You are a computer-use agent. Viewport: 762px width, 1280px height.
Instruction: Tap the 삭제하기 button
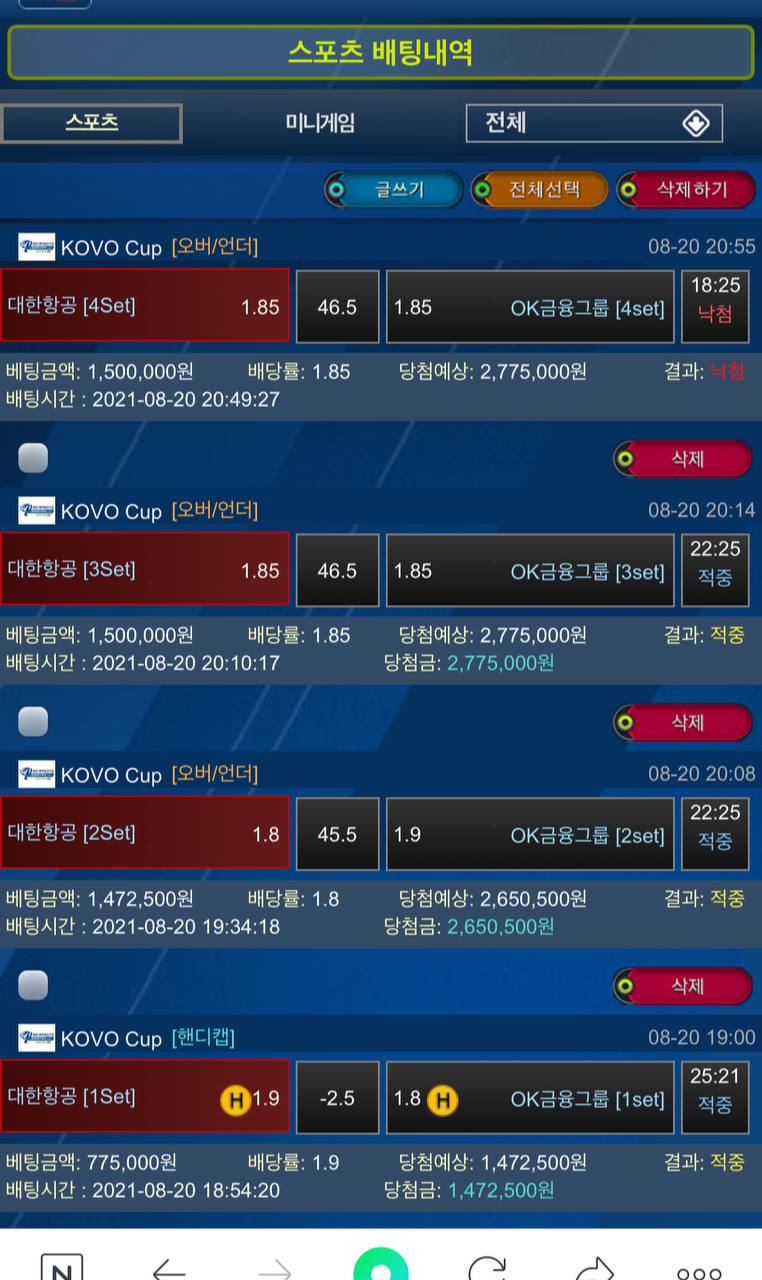click(686, 189)
